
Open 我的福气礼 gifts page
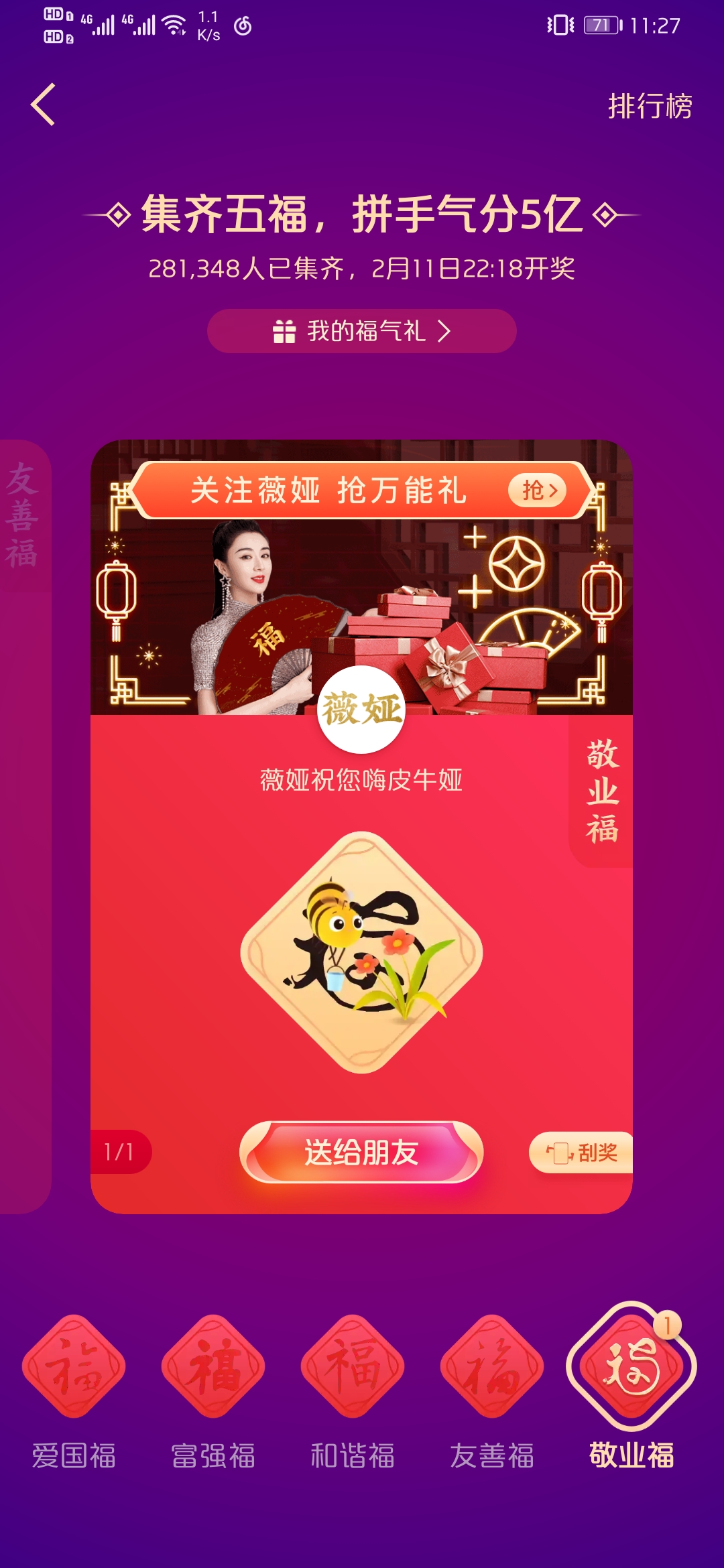[362, 331]
